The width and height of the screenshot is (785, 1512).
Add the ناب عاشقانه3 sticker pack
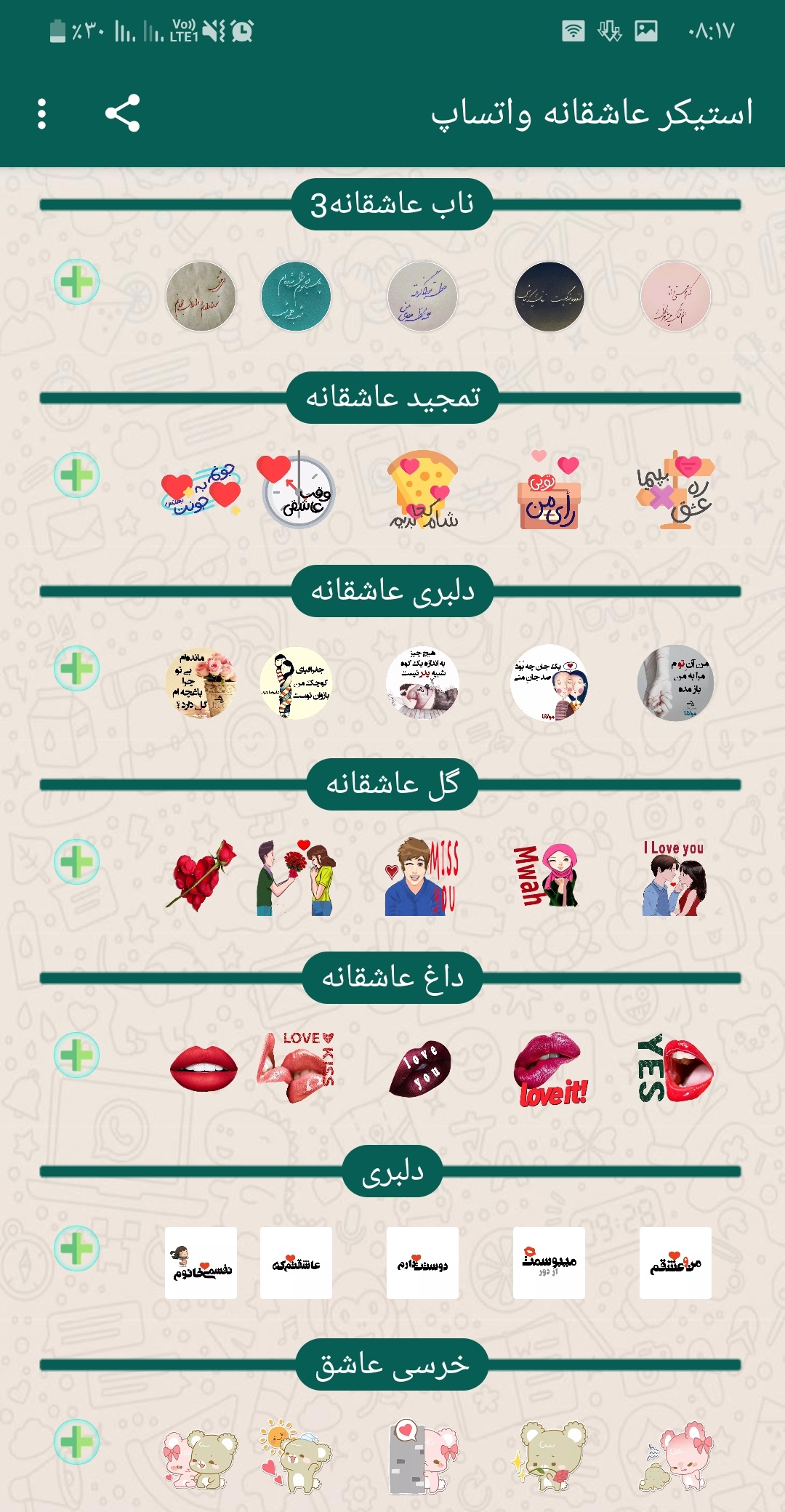click(x=76, y=281)
